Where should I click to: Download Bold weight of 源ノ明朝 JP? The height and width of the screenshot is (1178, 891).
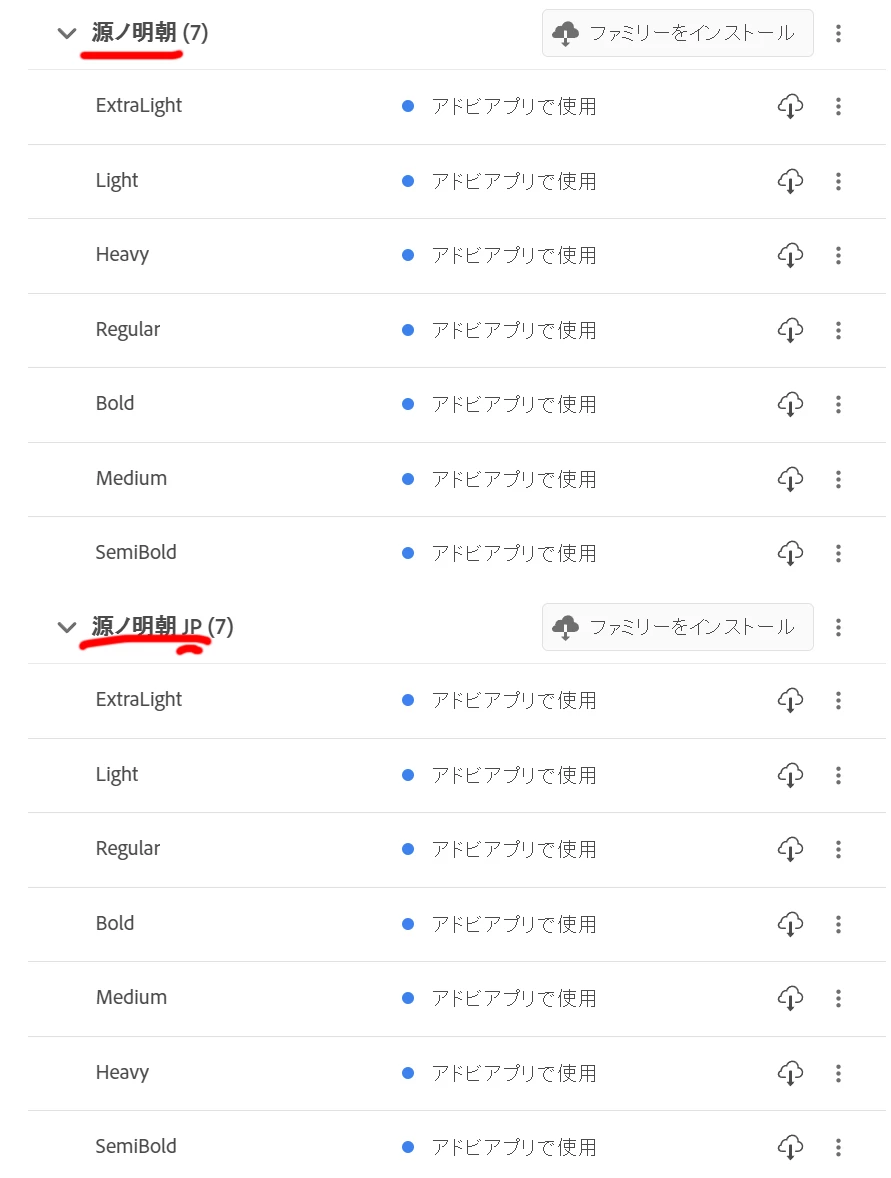(x=790, y=924)
